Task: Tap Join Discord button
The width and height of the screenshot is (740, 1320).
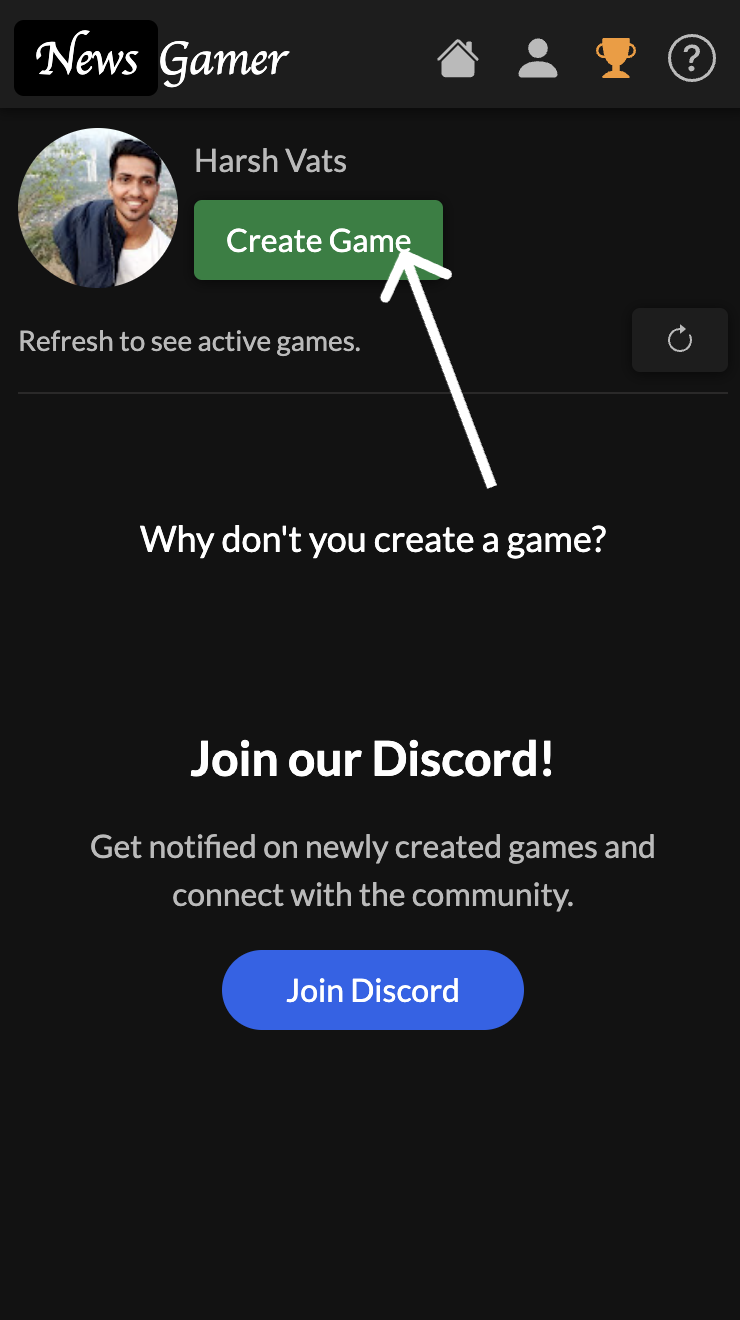Action: 373,990
